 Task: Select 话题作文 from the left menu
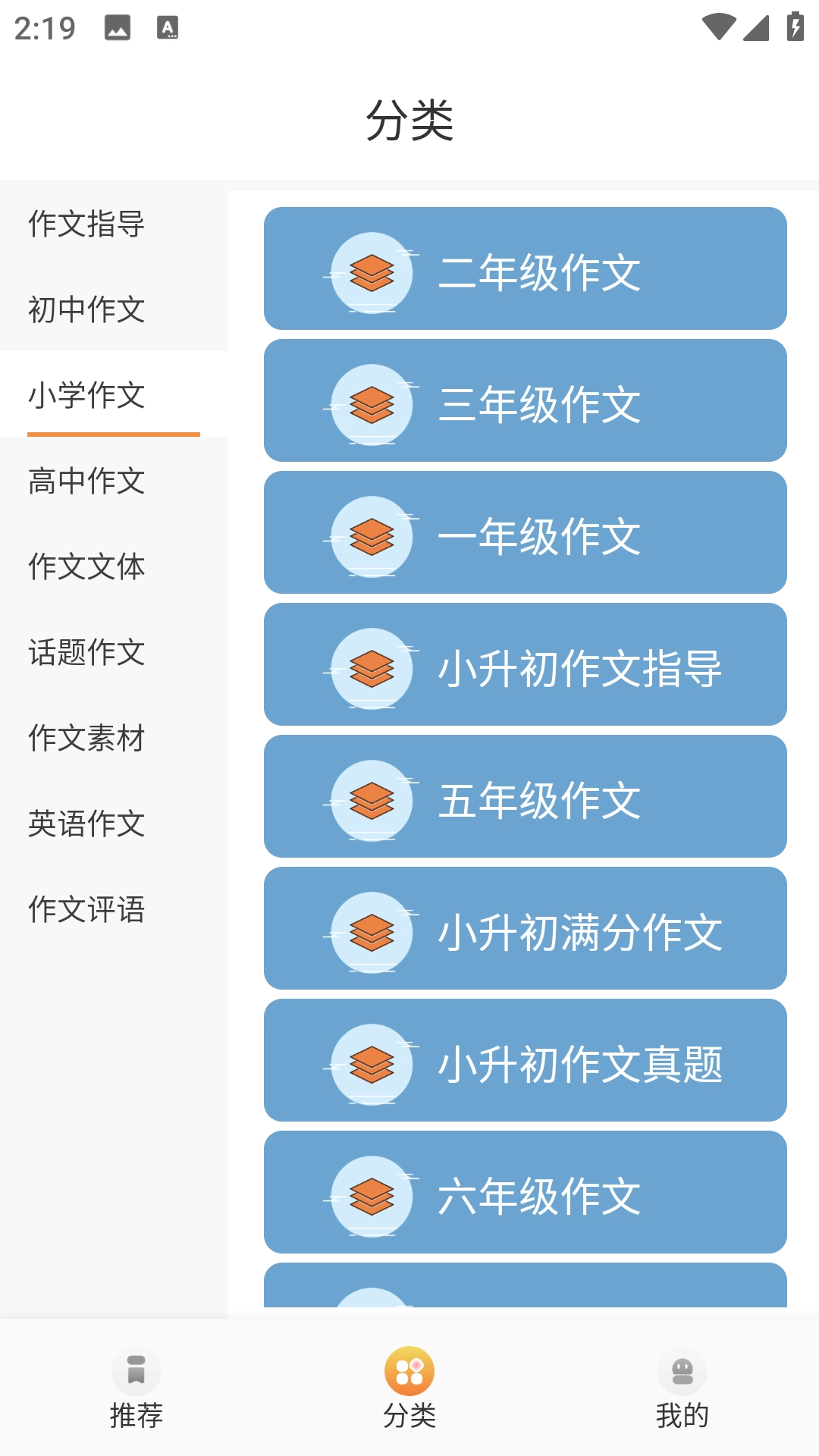point(86,654)
